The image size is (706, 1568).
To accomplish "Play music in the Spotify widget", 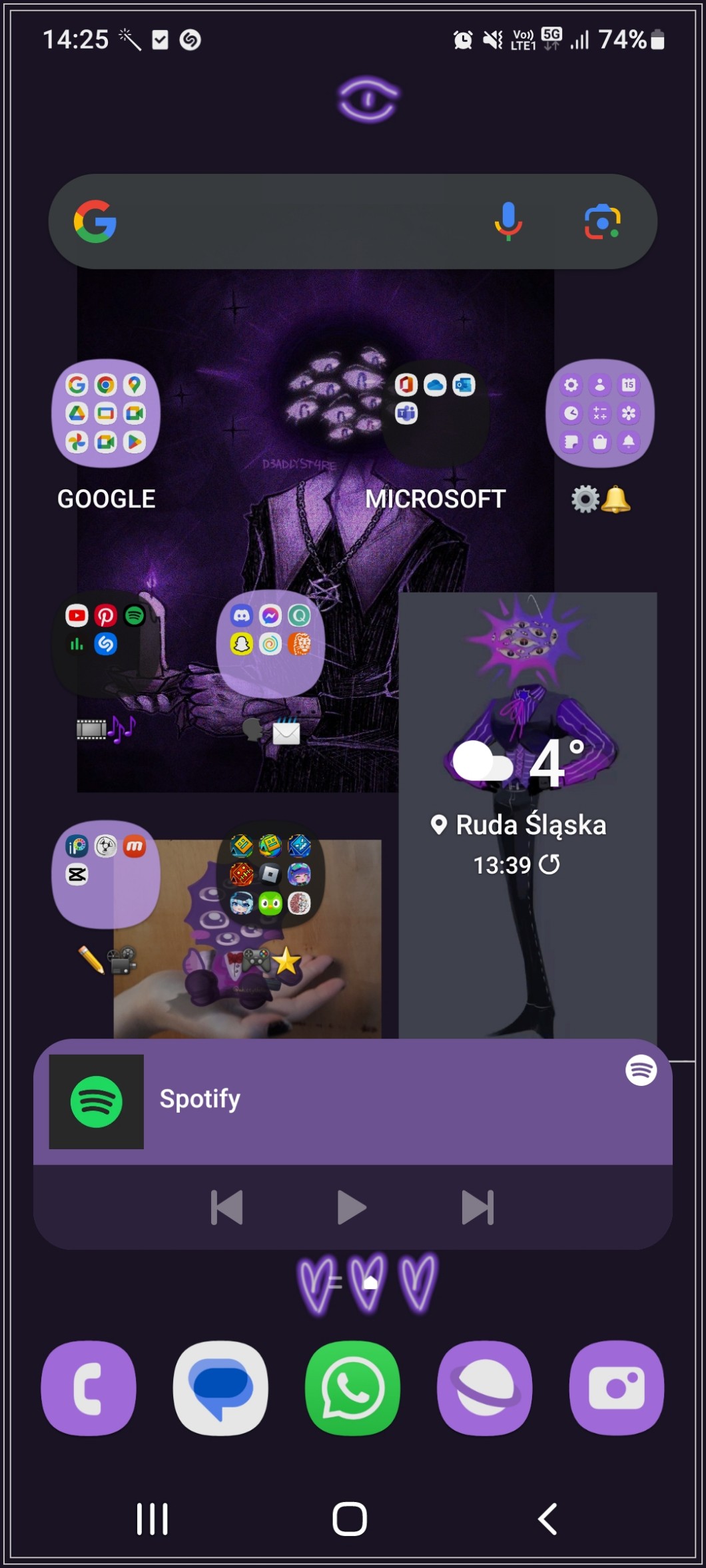I will (x=352, y=1207).
